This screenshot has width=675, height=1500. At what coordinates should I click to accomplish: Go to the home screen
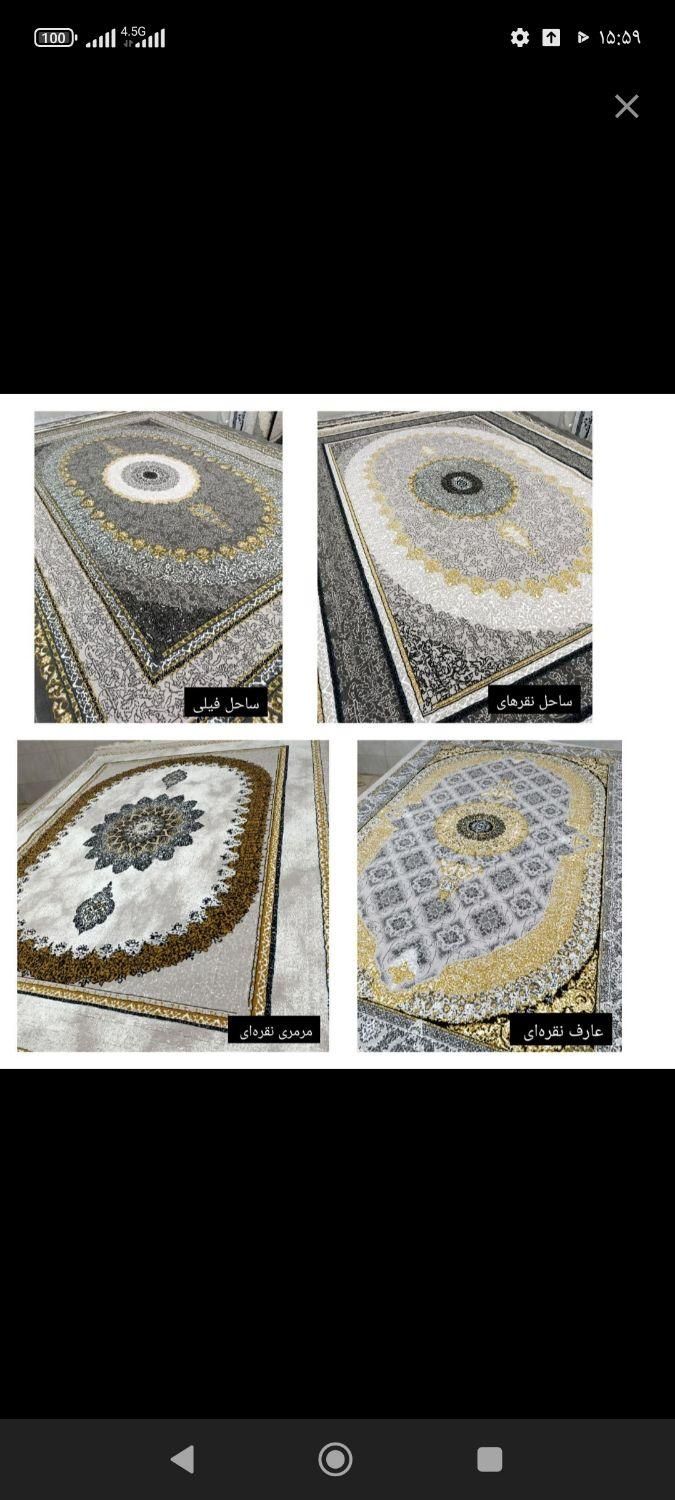pyautogui.click(x=336, y=1459)
